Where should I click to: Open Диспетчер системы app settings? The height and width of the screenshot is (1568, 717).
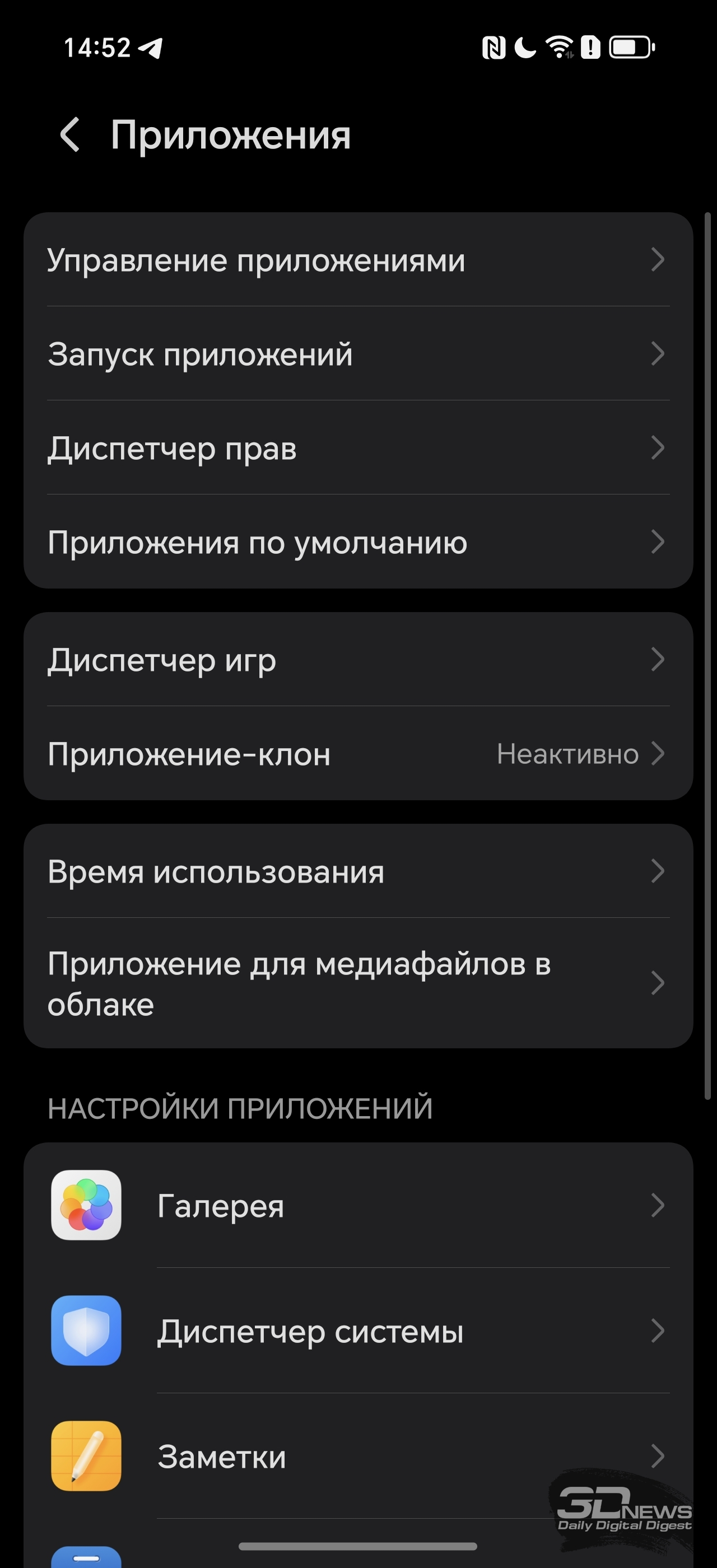click(358, 1331)
